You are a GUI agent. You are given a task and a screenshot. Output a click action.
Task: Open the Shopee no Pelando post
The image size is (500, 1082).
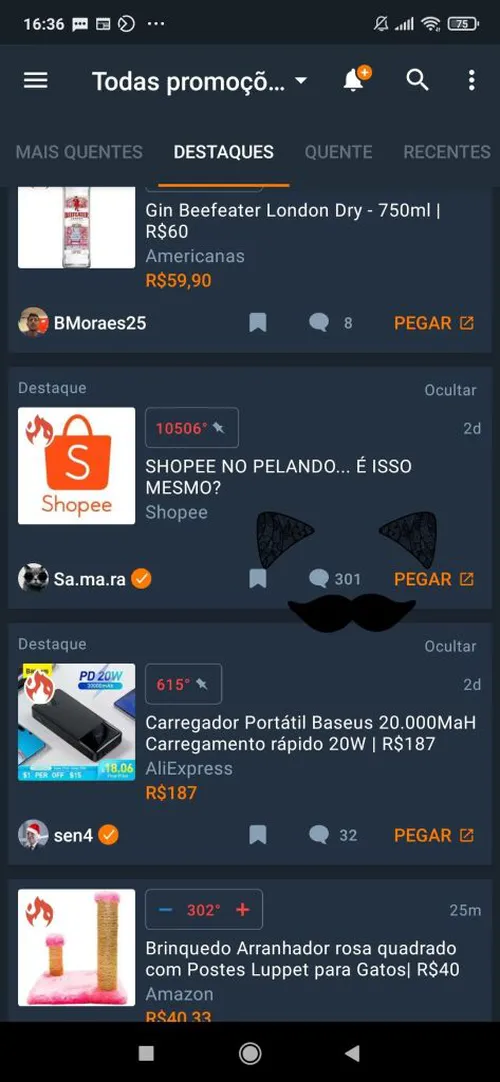tap(279, 477)
